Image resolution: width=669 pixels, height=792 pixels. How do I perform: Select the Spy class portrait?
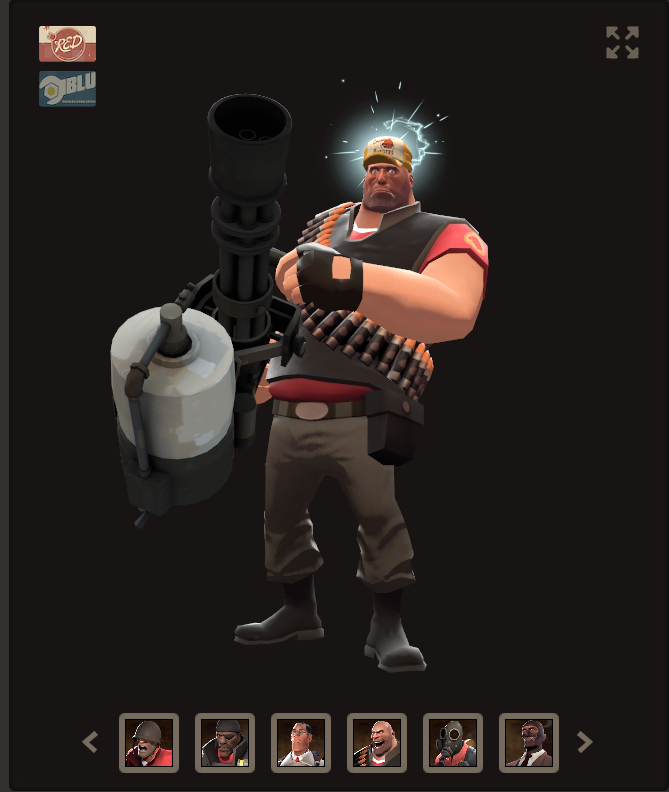tap(529, 743)
